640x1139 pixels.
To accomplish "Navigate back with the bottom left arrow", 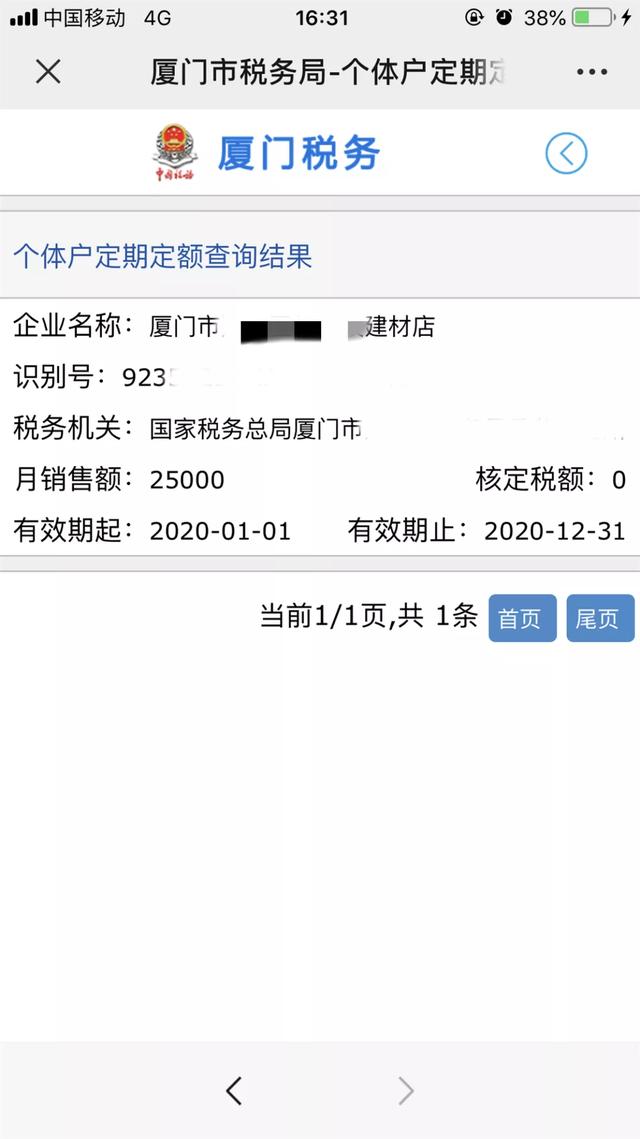I will pos(234,1090).
